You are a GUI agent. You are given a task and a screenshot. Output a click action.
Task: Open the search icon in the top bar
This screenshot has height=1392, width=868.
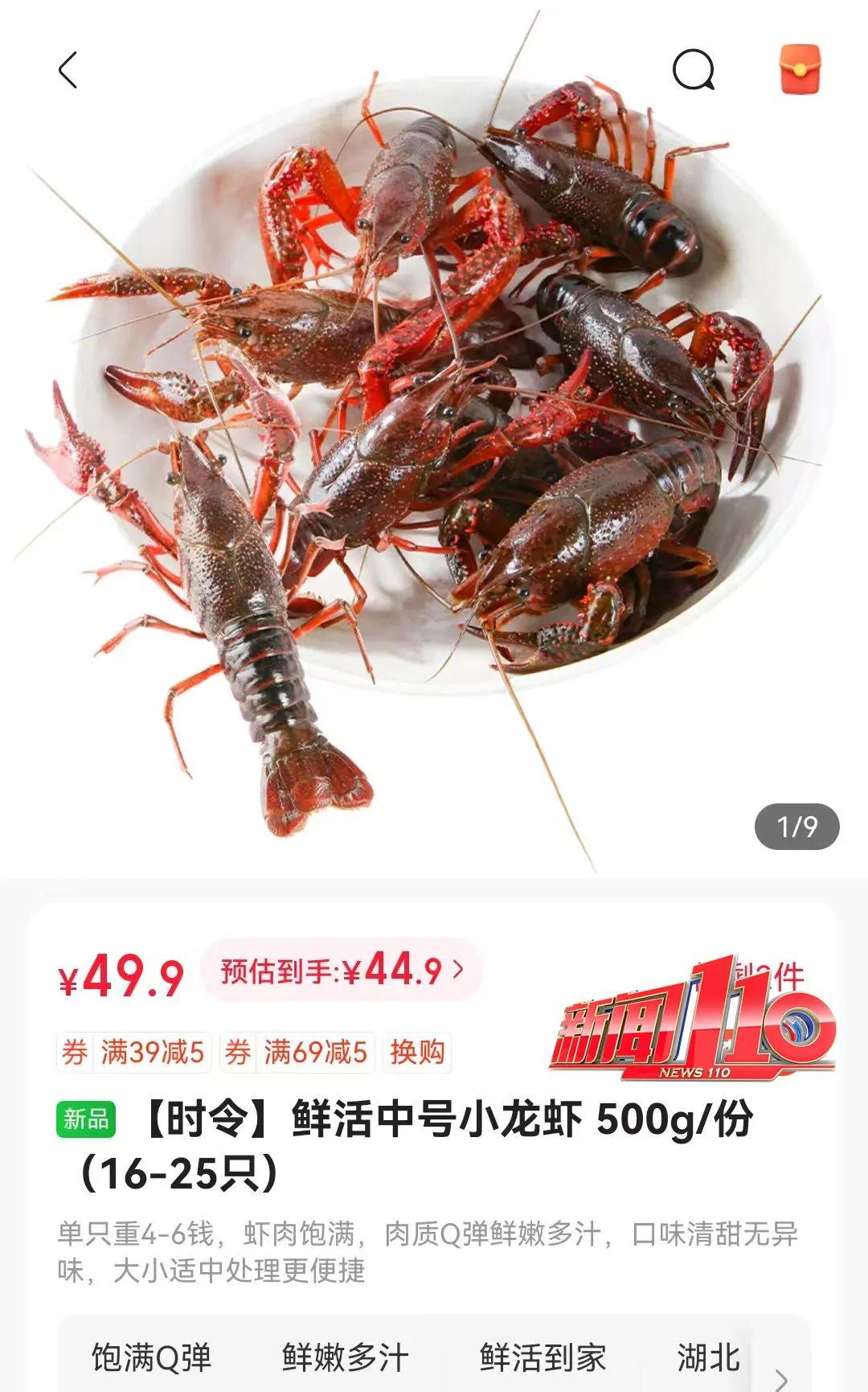point(693,71)
